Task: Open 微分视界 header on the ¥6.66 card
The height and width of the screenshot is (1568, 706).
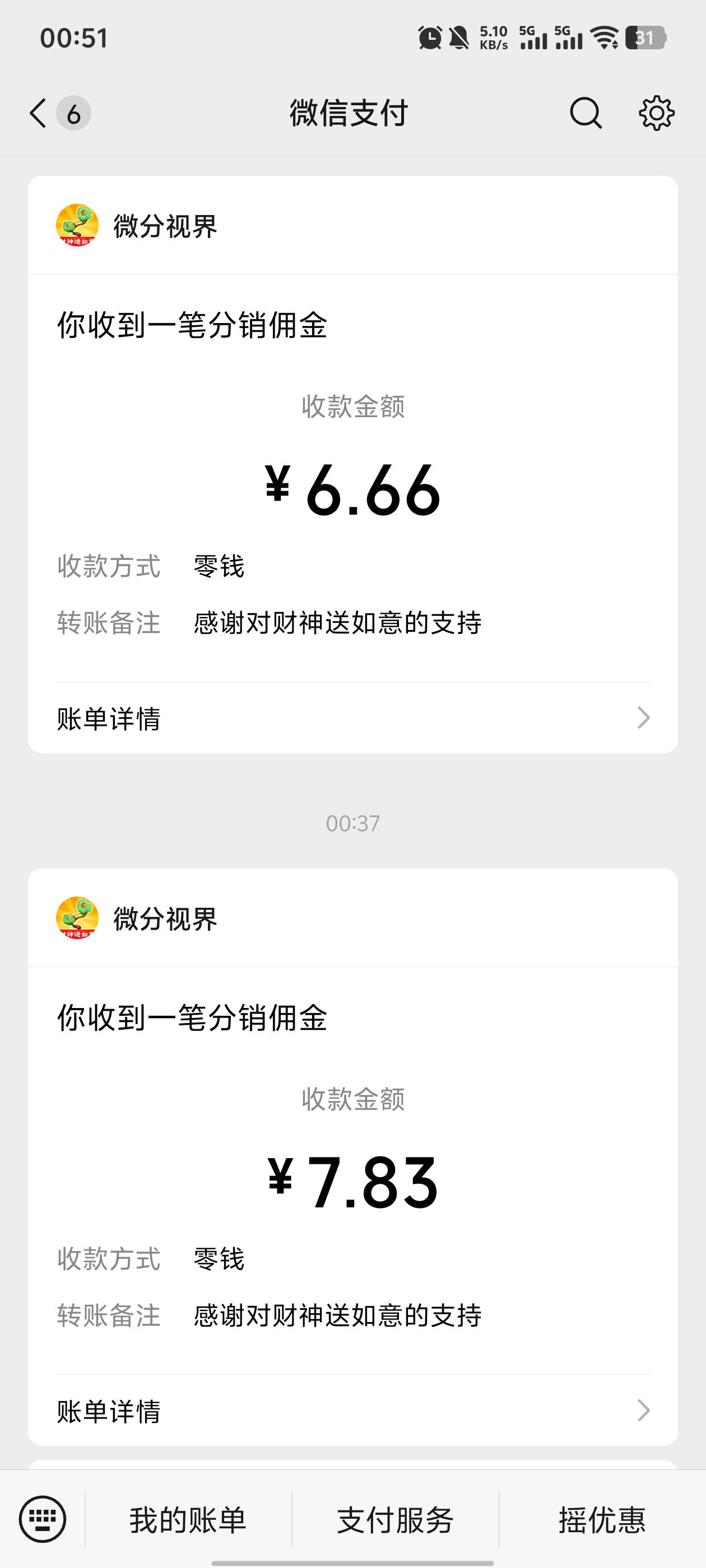Action: (165, 226)
